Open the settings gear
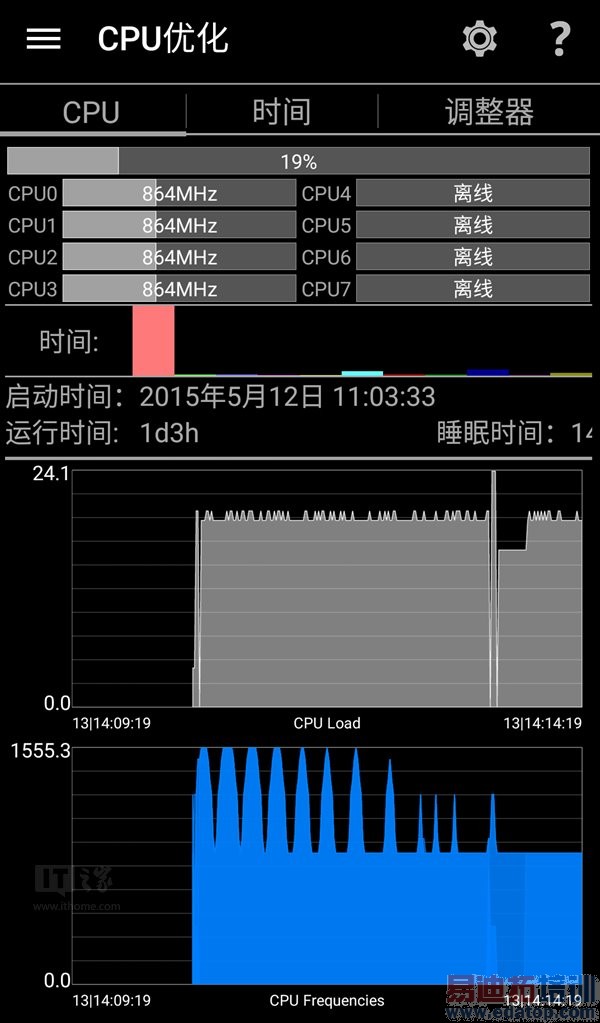 click(x=480, y=39)
